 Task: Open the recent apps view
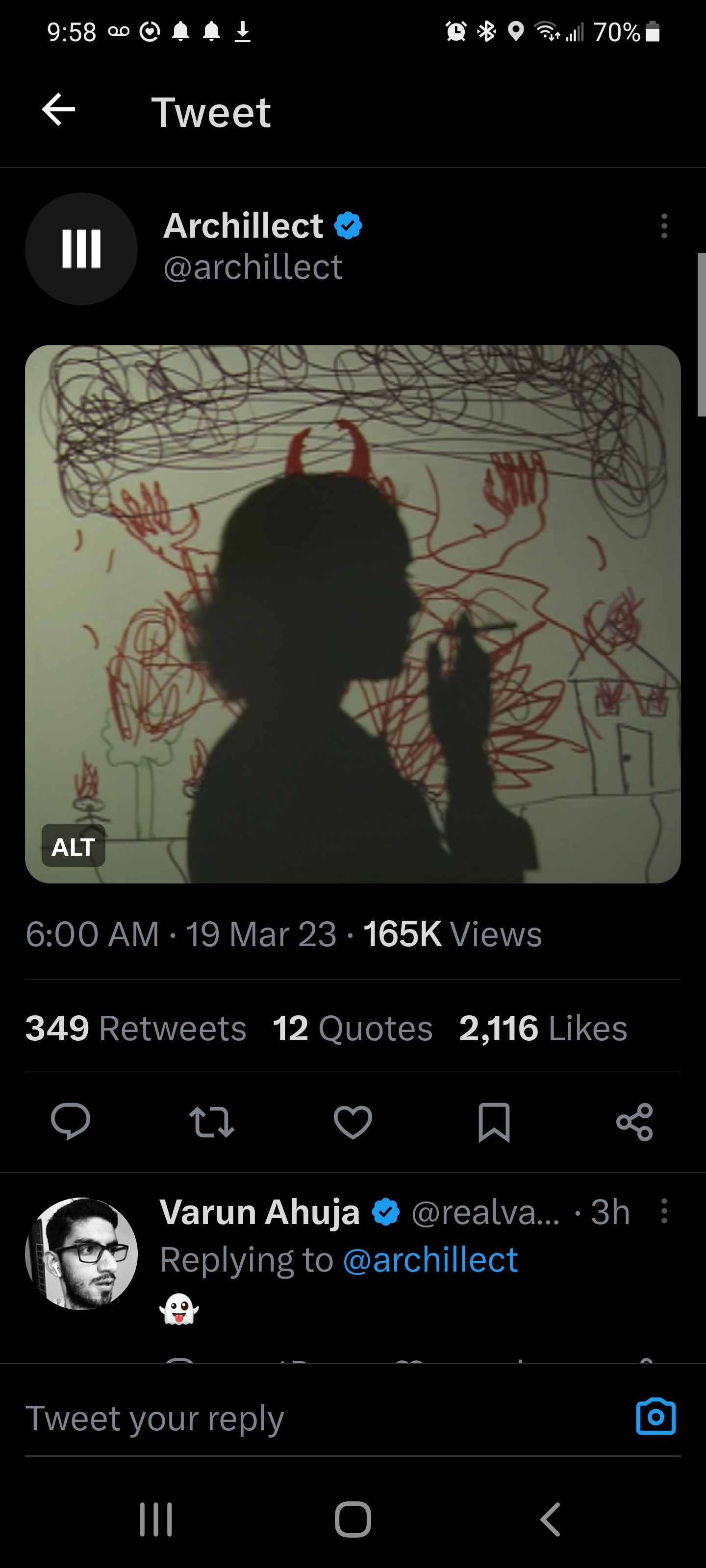pyautogui.click(x=156, y=1519)
